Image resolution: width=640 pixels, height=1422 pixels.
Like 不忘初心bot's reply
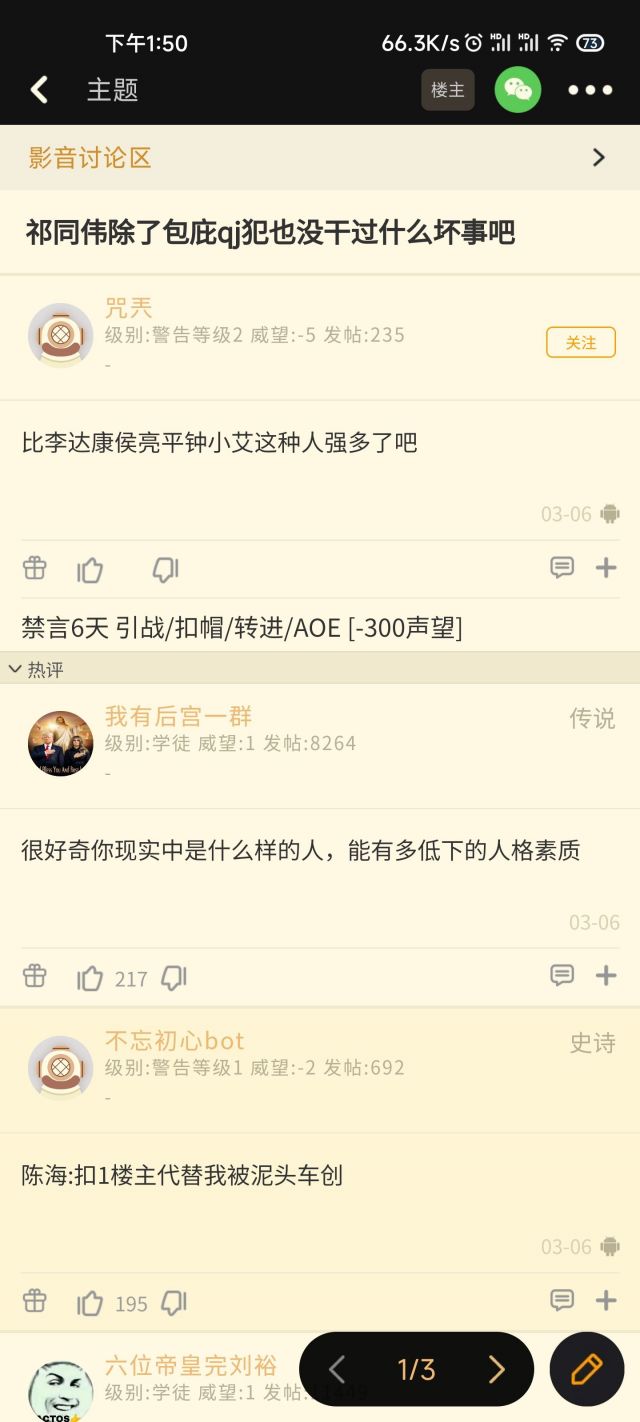click(90, 1303)
